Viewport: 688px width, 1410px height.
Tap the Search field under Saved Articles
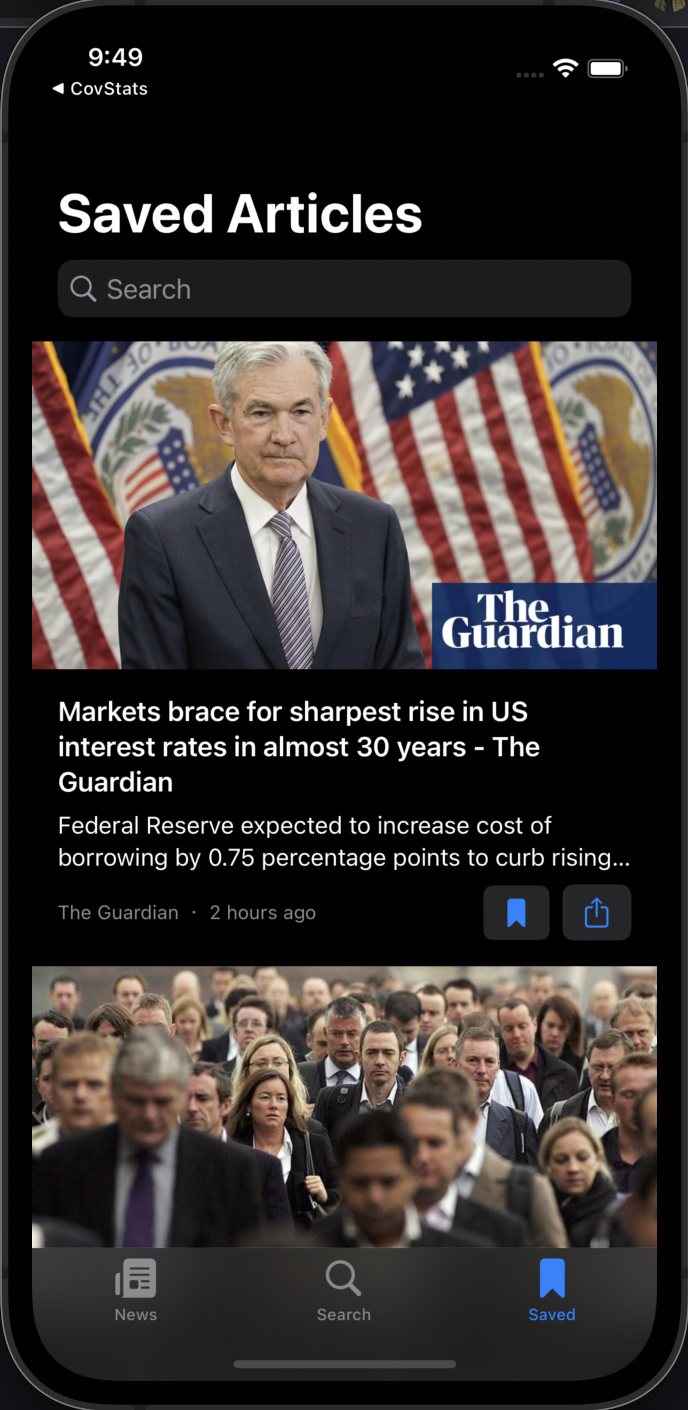point(344,289)
